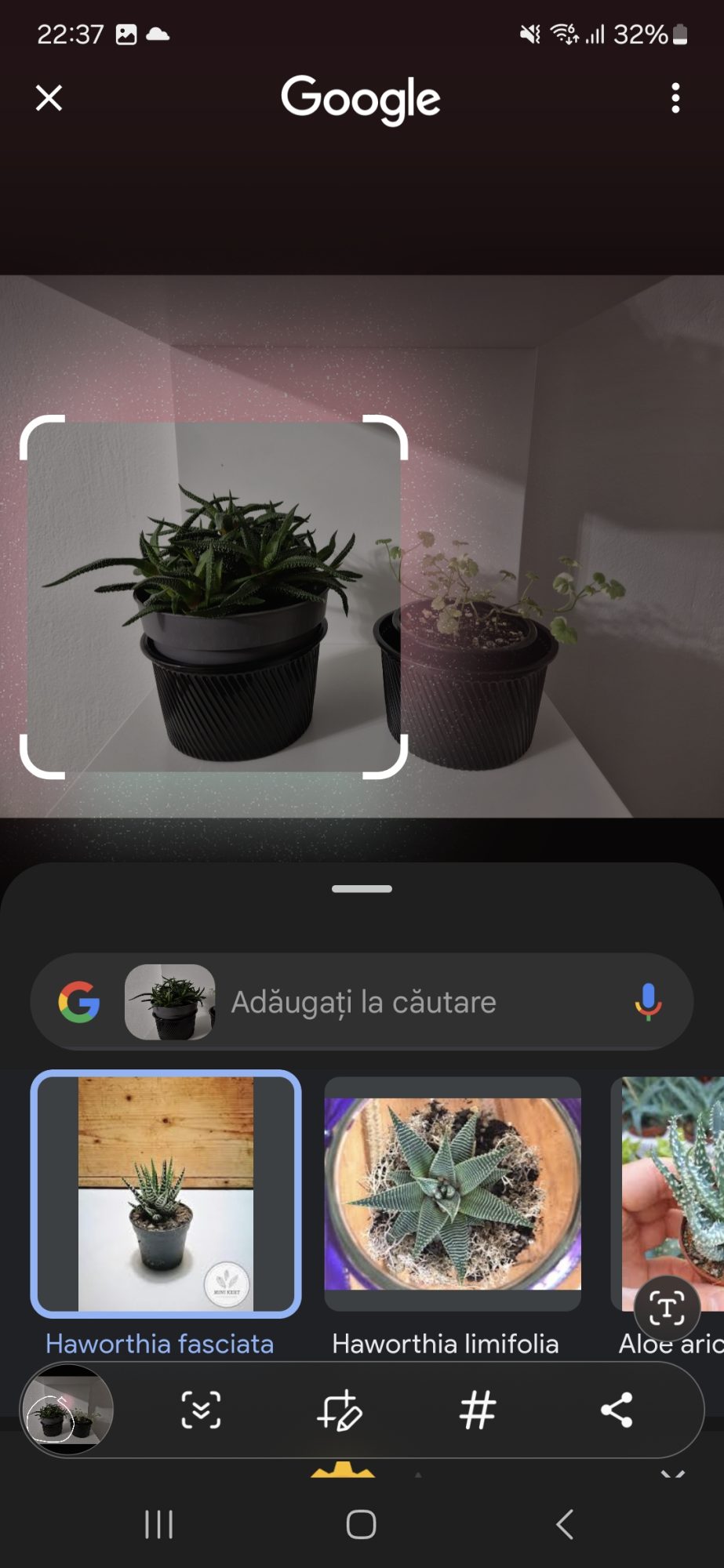
Task: Go back using the navigation bar
Action: click(x=564, y=1525)
